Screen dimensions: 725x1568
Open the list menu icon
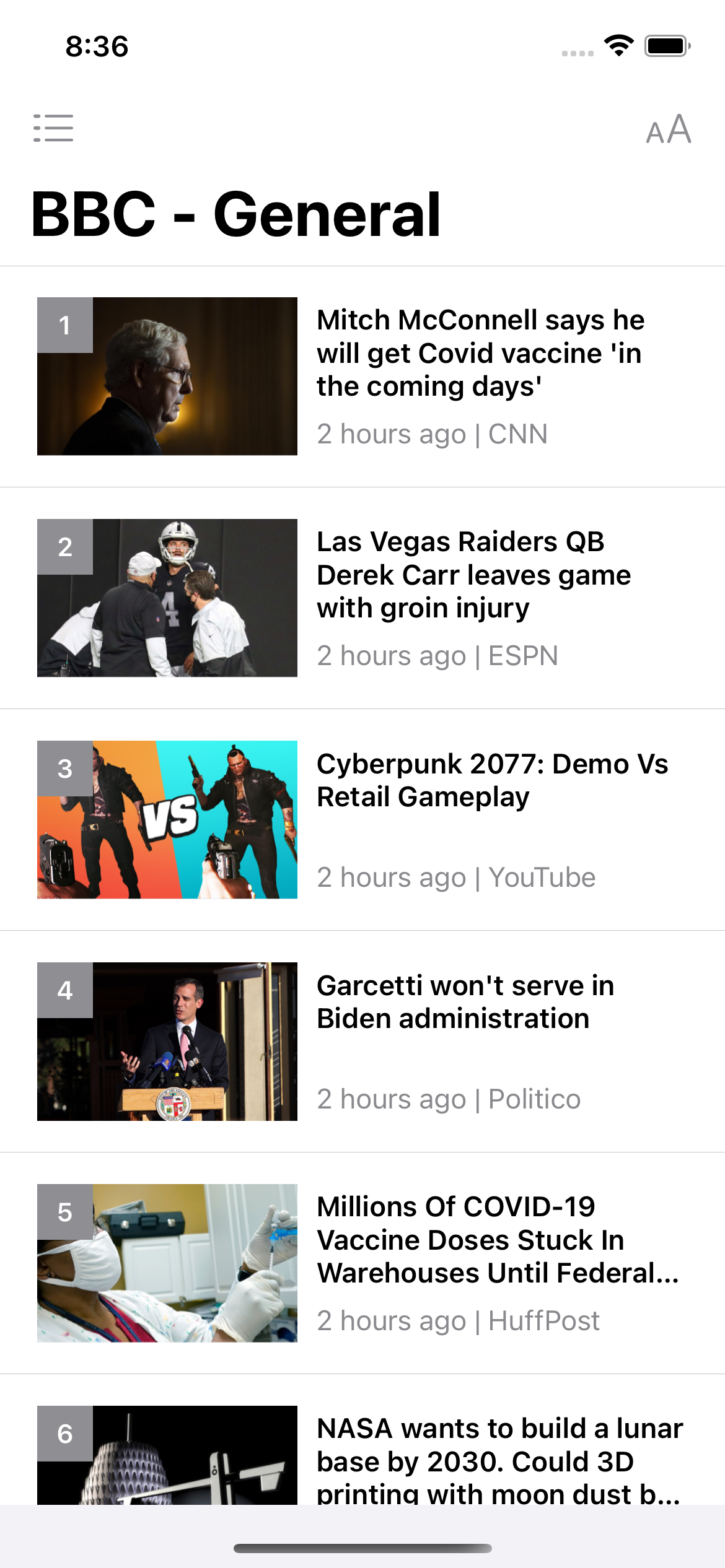coord(53,128)
